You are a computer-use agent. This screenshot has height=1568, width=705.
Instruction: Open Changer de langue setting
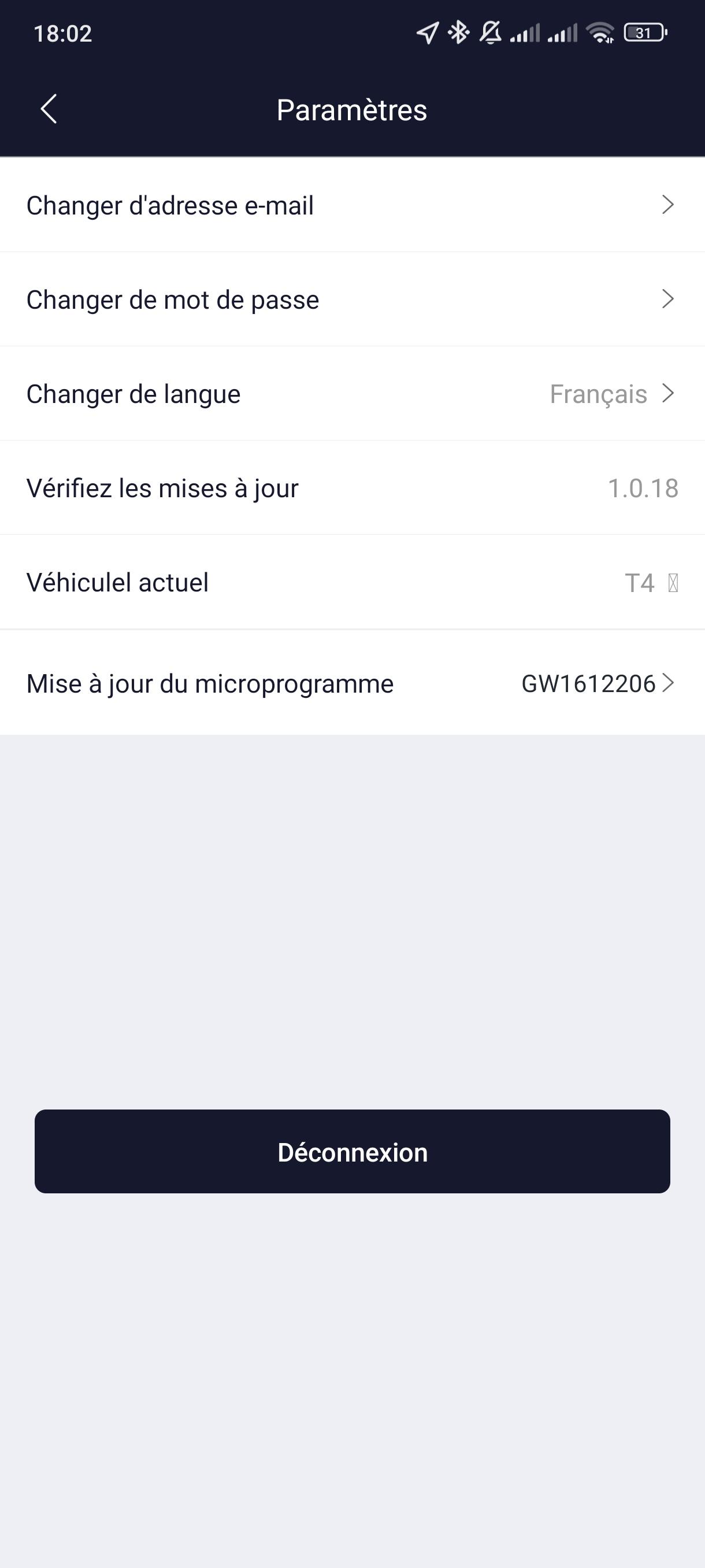(352, 394)
